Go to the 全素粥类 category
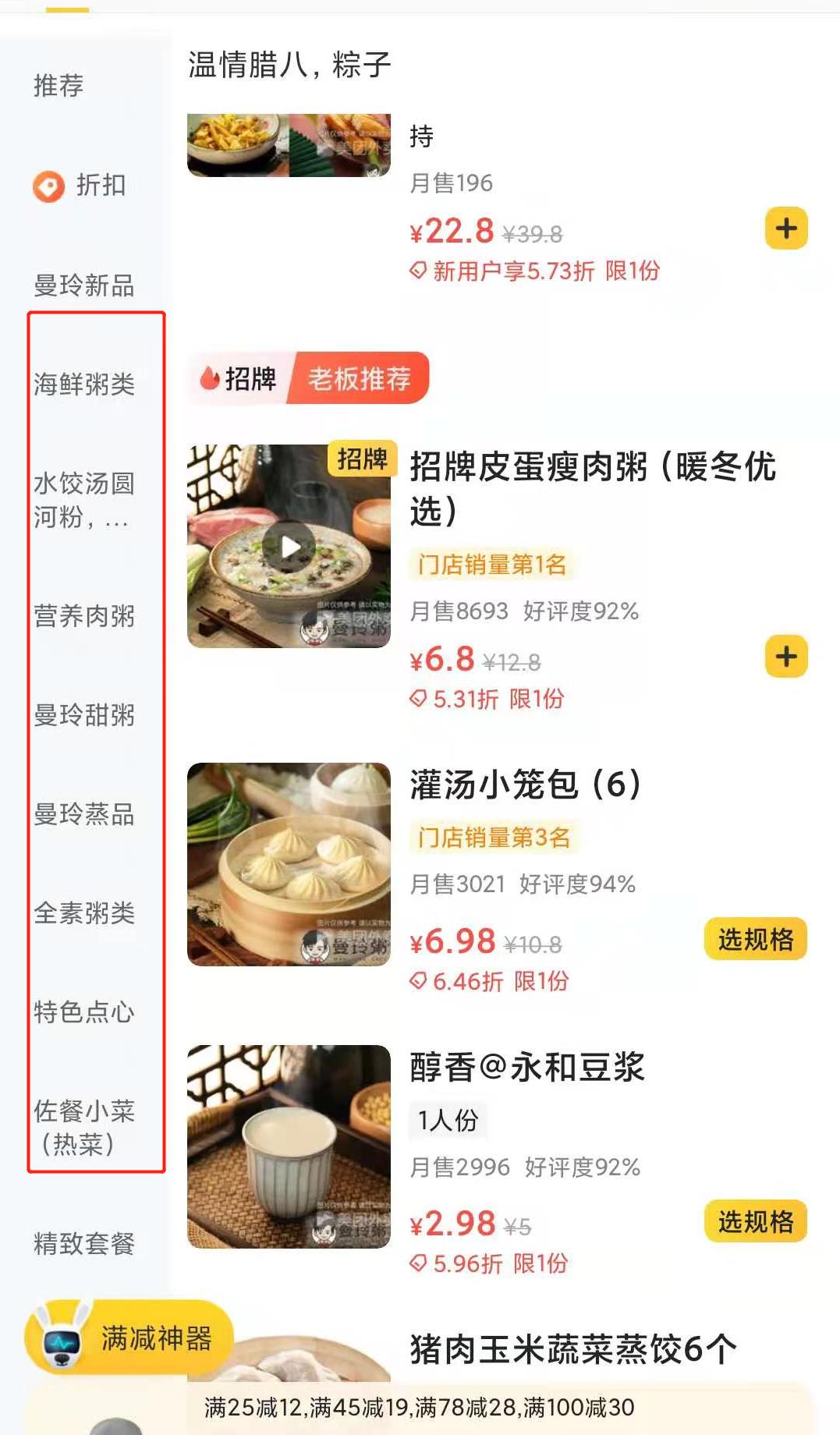Viewport: 840px width, 1435px height. pyautogui.click(x=84, y=912)
